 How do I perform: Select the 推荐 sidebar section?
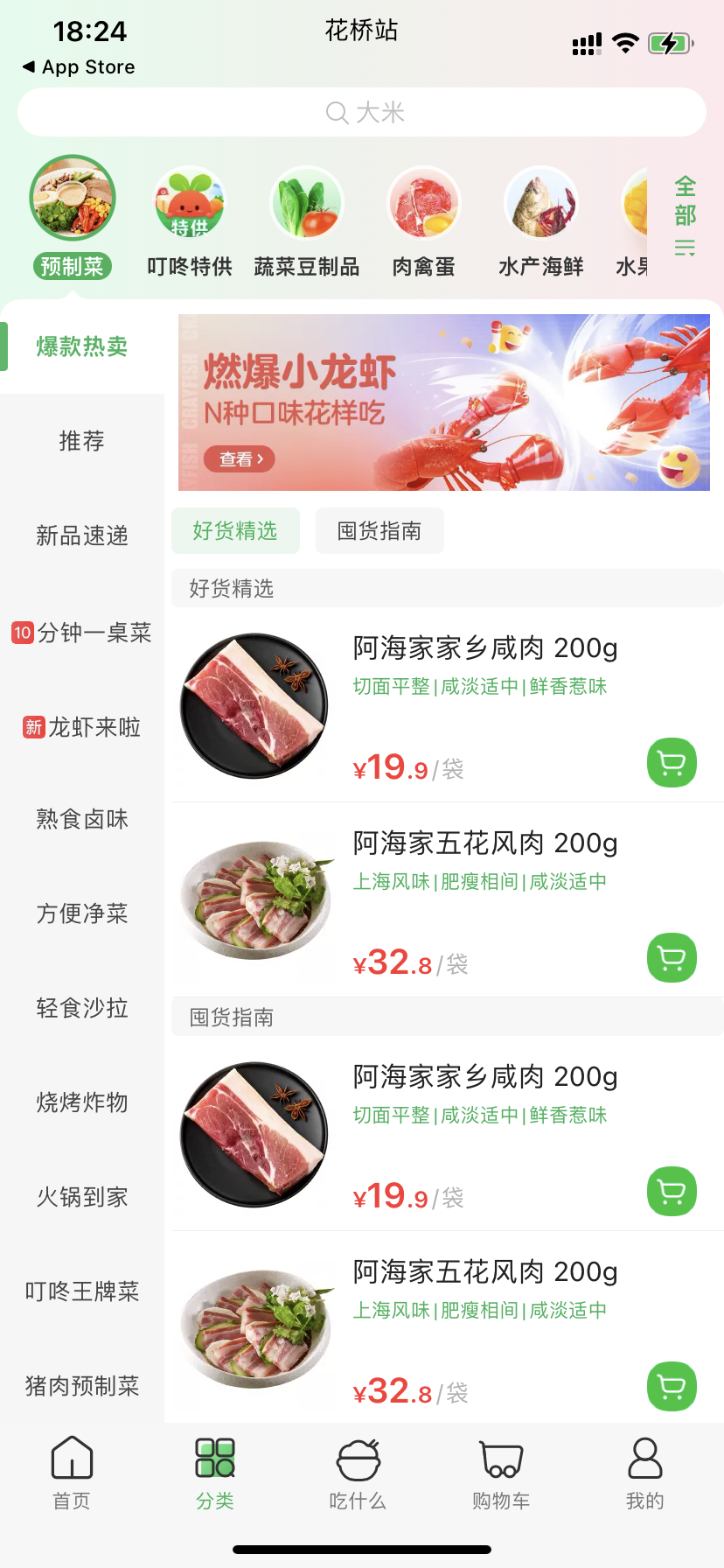click(82, 441)
